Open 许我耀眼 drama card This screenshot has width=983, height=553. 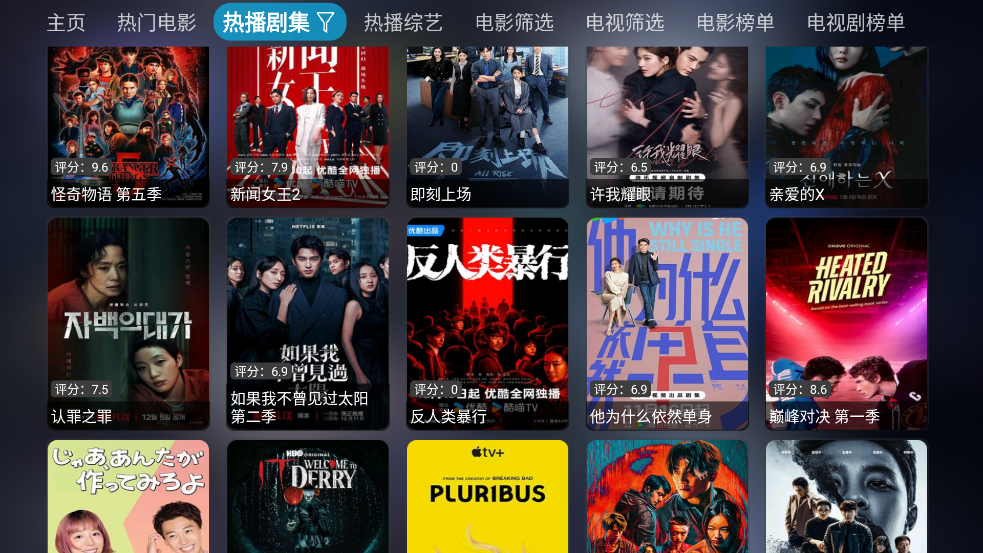667,125
